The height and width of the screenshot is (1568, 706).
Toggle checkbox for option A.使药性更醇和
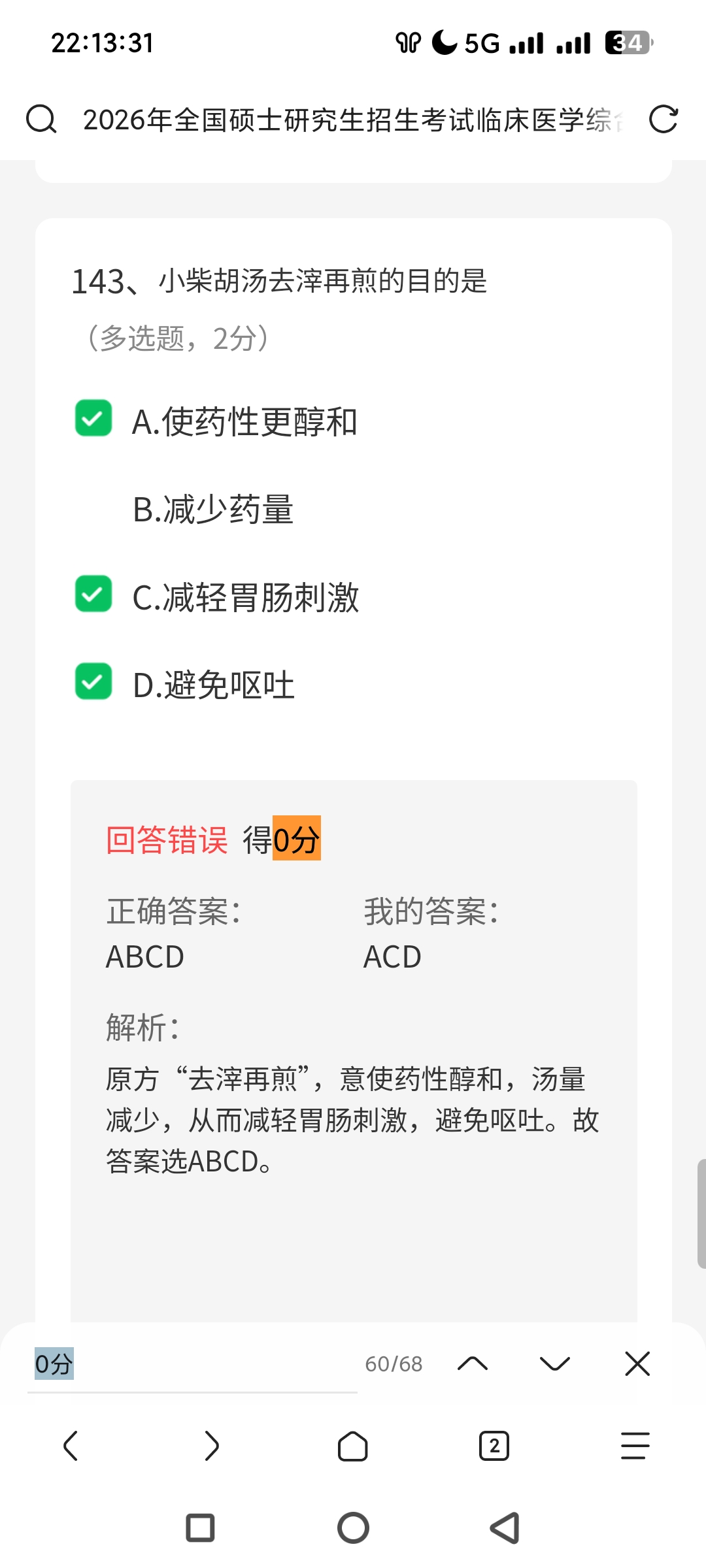point(93,419)
